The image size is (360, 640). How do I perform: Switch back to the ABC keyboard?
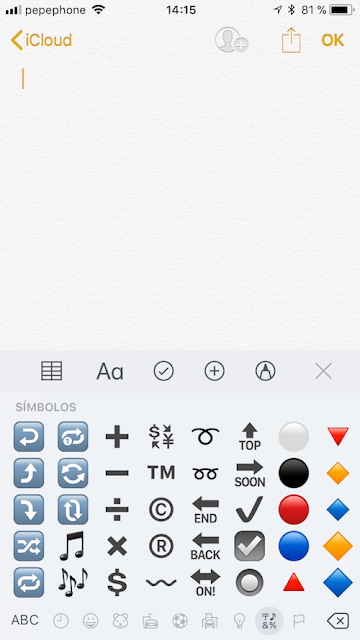point(25,620)
